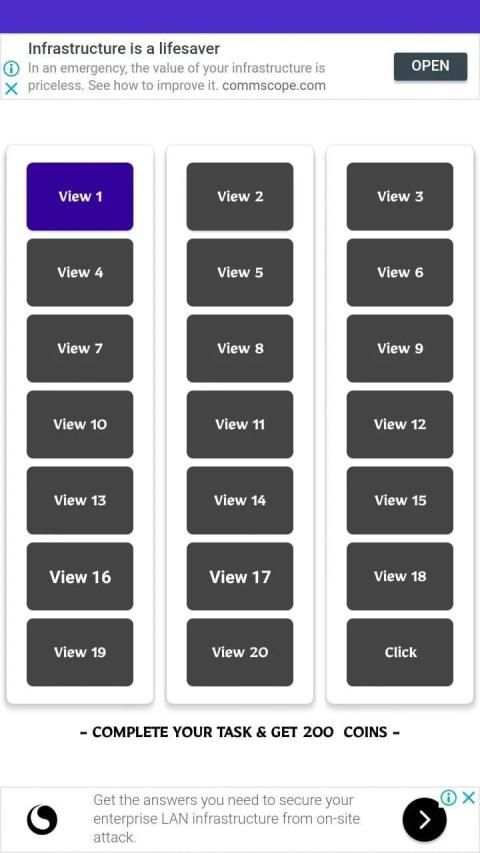Open View 9
Image resolution: width=480 pixels, height=853 pixels.
pos(400,348)
